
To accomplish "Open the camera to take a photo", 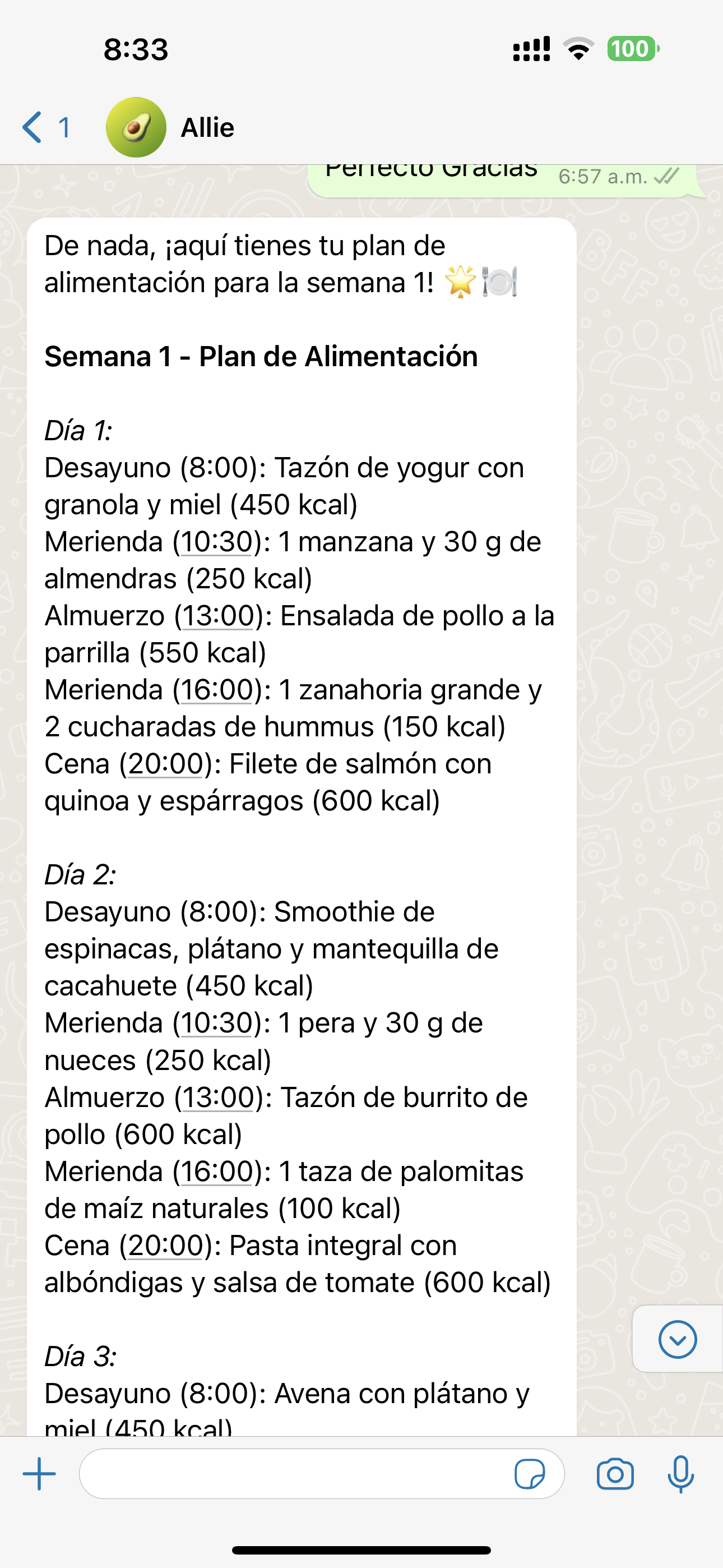I will (615, 1474).
